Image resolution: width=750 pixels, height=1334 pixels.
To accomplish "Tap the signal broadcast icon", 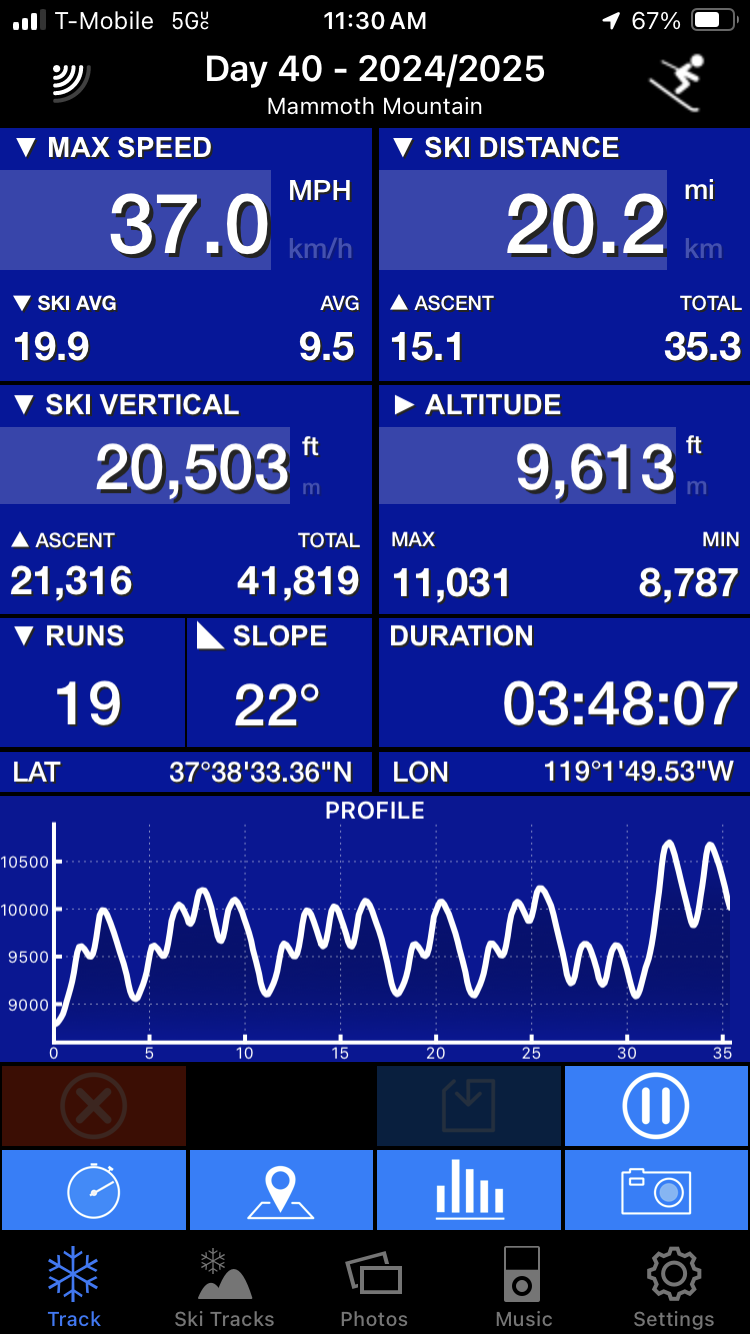I will 70,82.
